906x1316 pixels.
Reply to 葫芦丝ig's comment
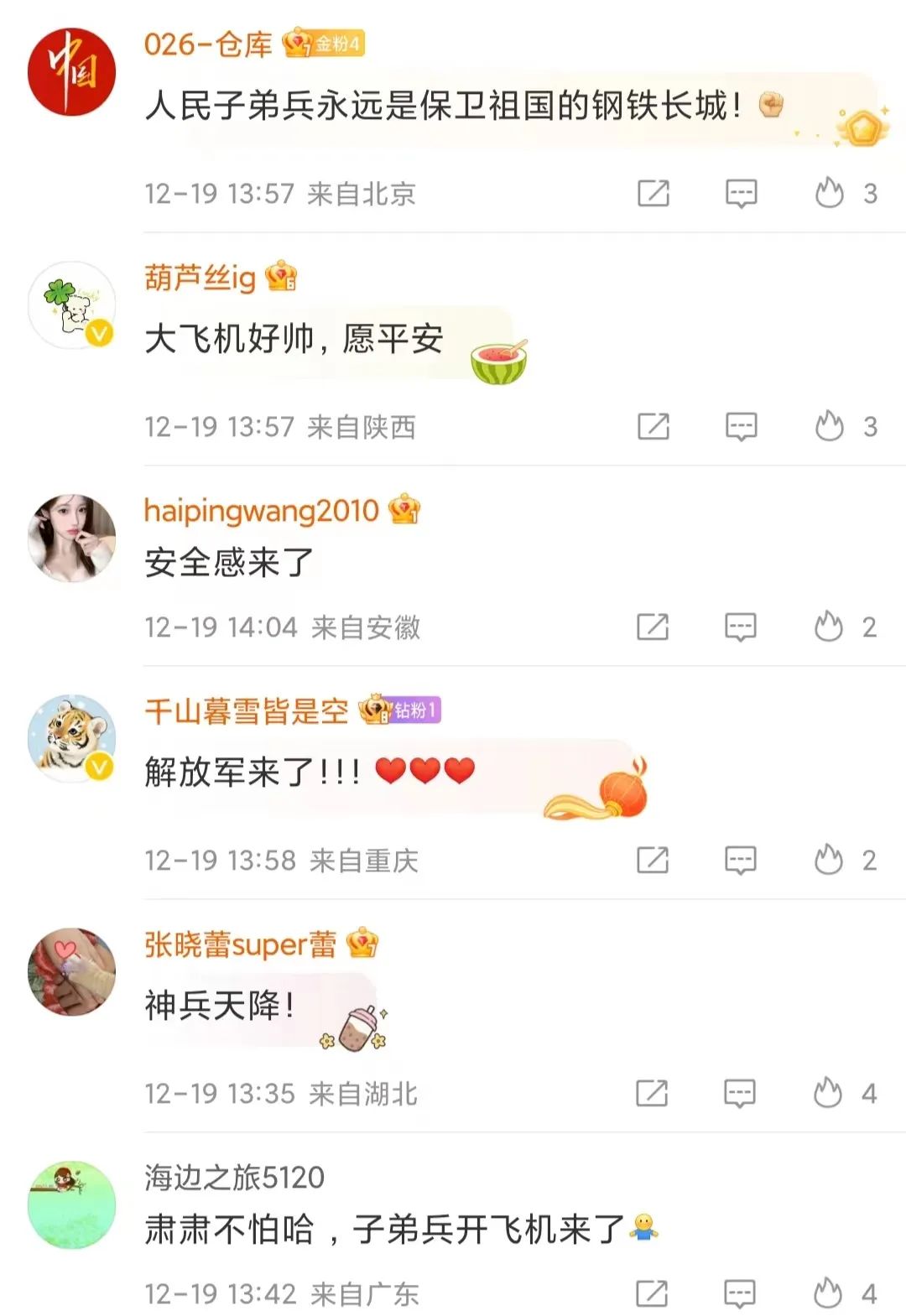tap(741, 426)
